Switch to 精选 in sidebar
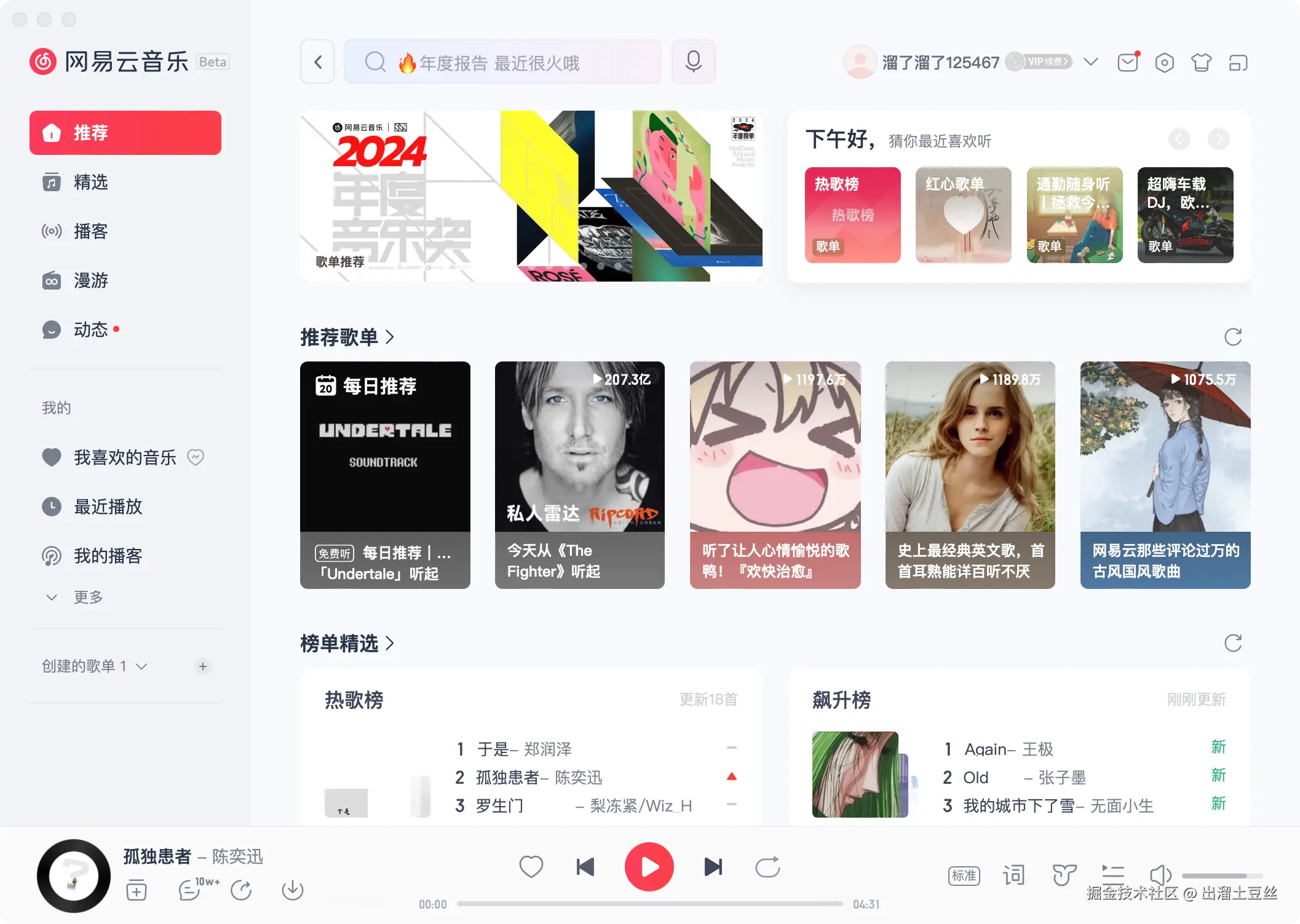The width and height of the screenshot is (1300, 924). pos(90,182)
